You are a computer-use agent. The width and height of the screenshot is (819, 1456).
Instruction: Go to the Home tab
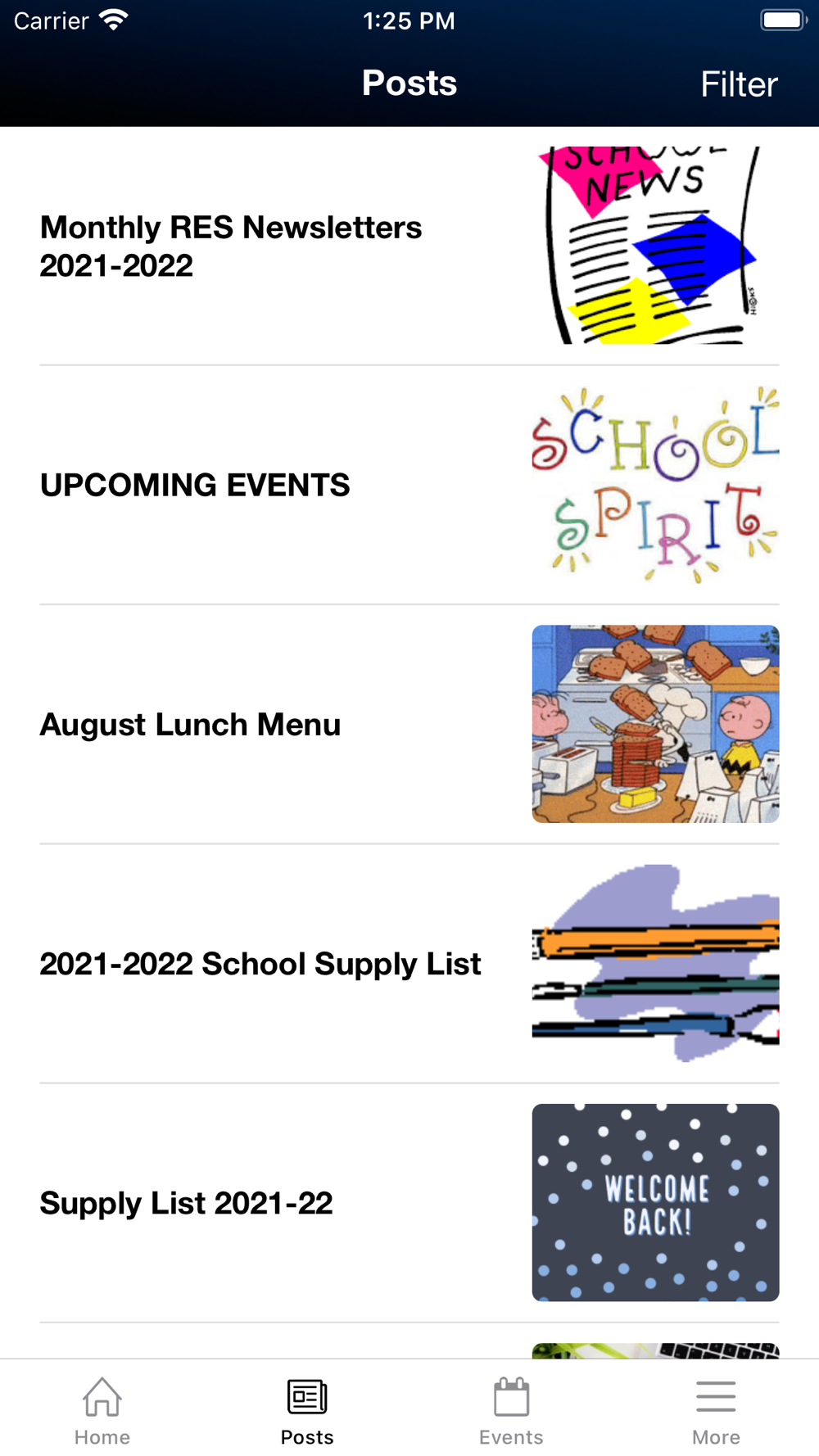[x=102, y=1411]
